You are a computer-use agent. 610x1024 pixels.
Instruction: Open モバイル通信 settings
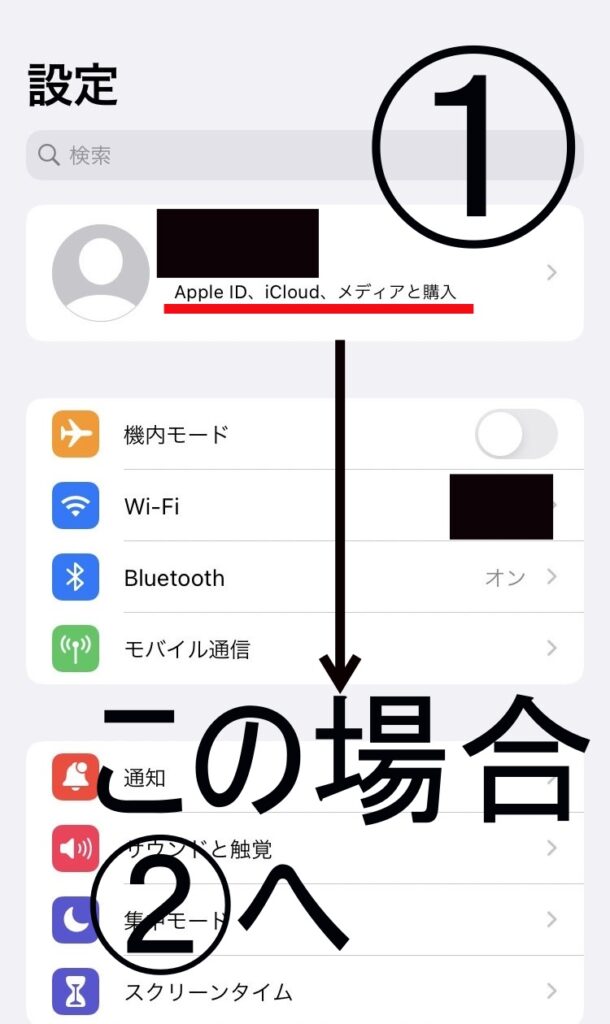[304, 648]
